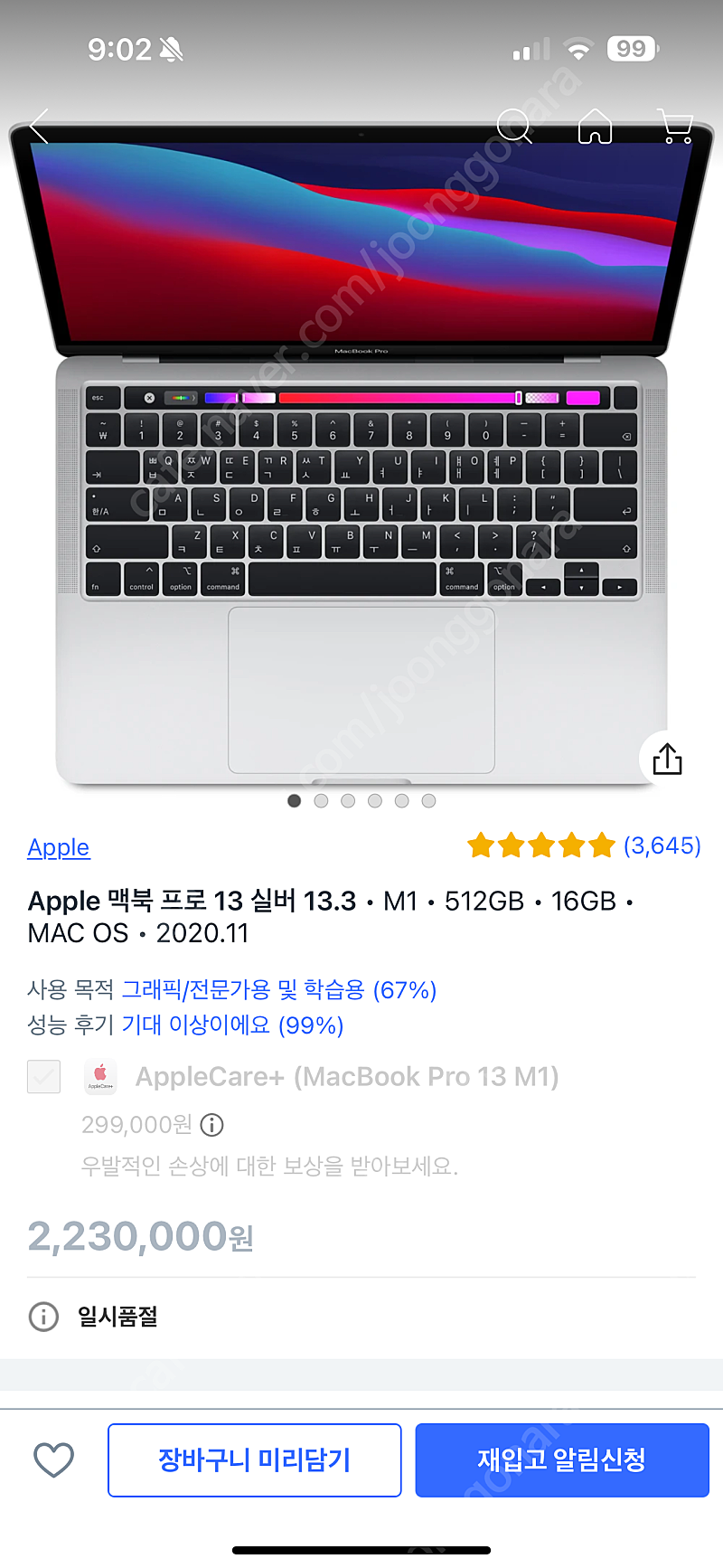Tap 장바구니 미리담기 button
Screen dimensions: 723x1568
tap(254, 1459)
